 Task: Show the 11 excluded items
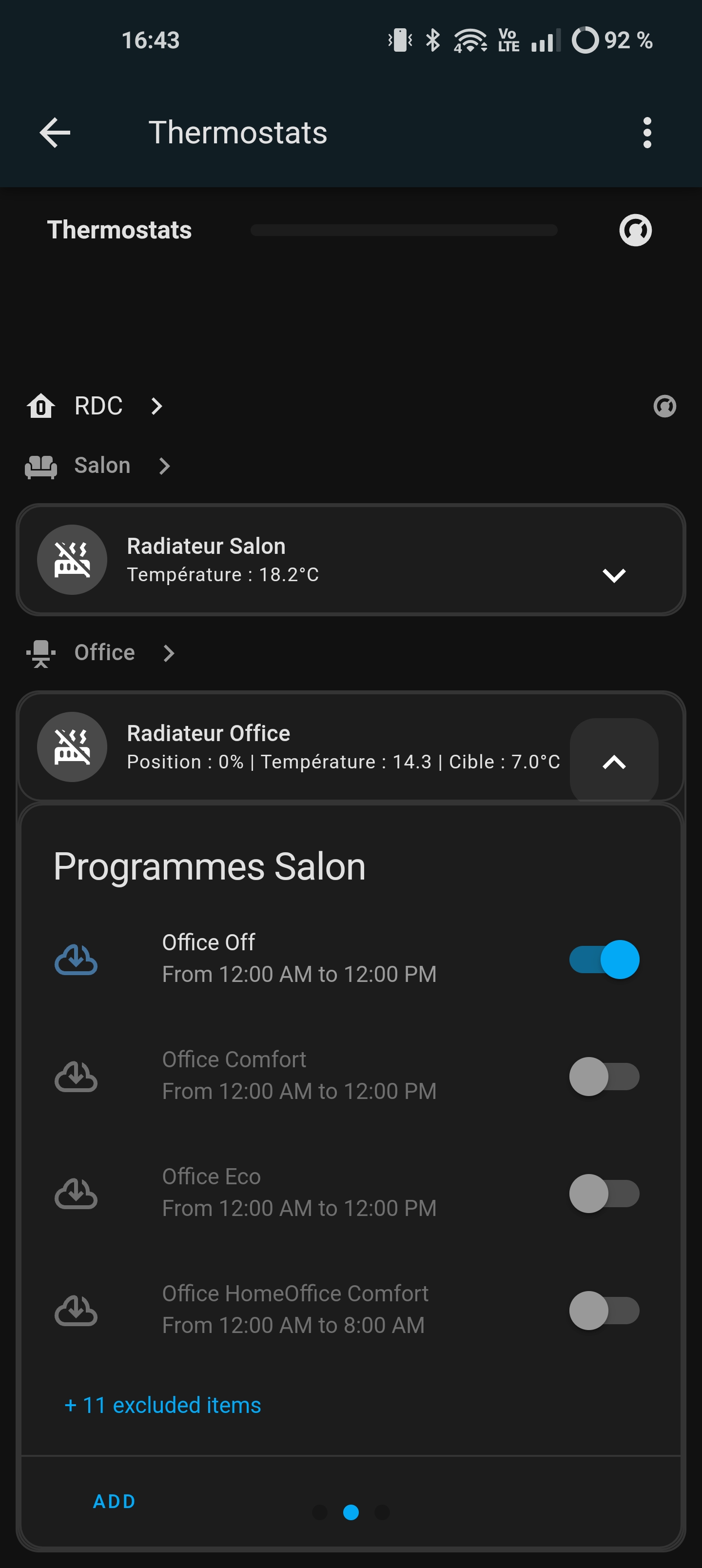point(162,1405)
